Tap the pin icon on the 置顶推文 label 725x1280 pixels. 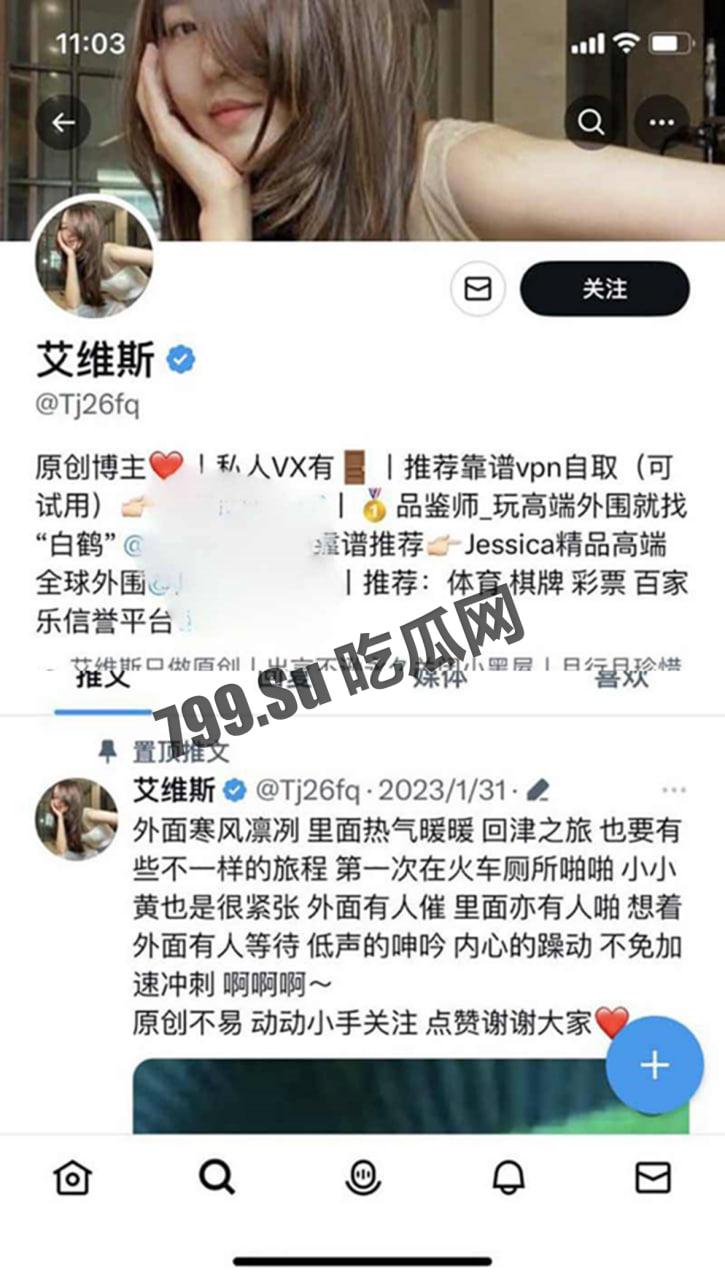[x=112, y=747]
